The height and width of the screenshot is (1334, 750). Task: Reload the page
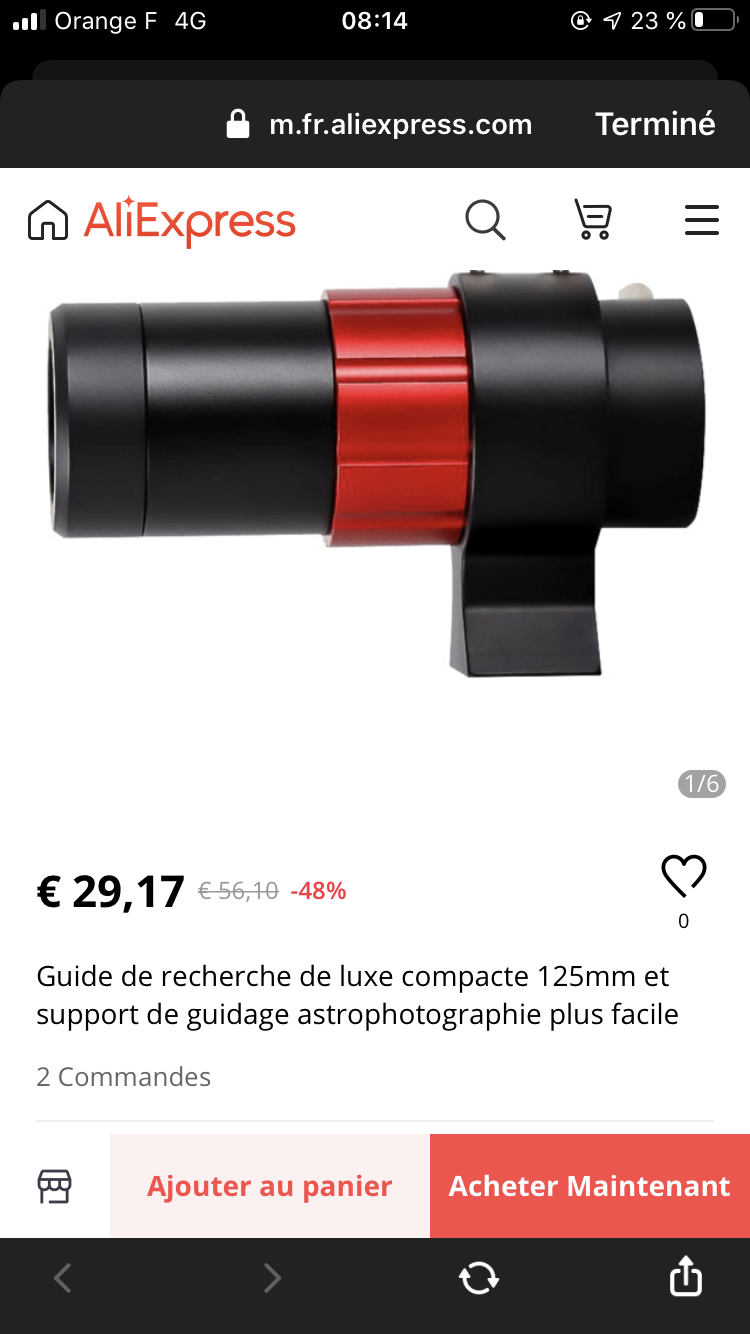(x=478, y=1278)
